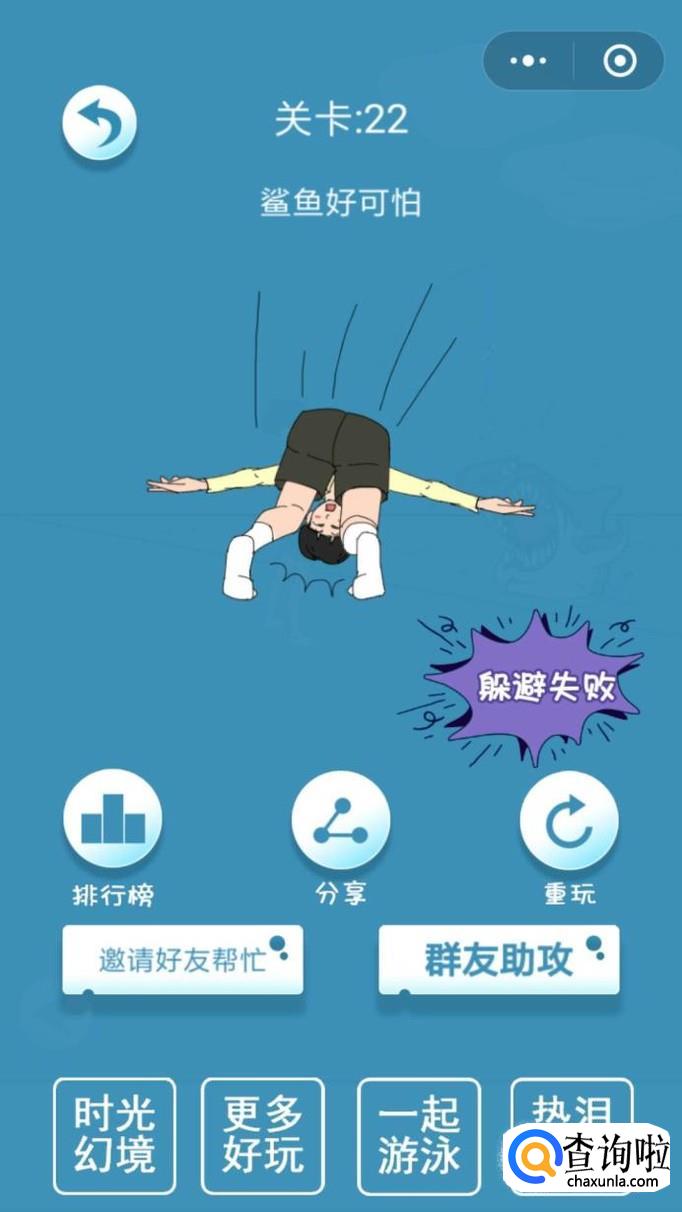Open the mini program three-dot menu
This screenshot has height=1212, width=682.
528,61
